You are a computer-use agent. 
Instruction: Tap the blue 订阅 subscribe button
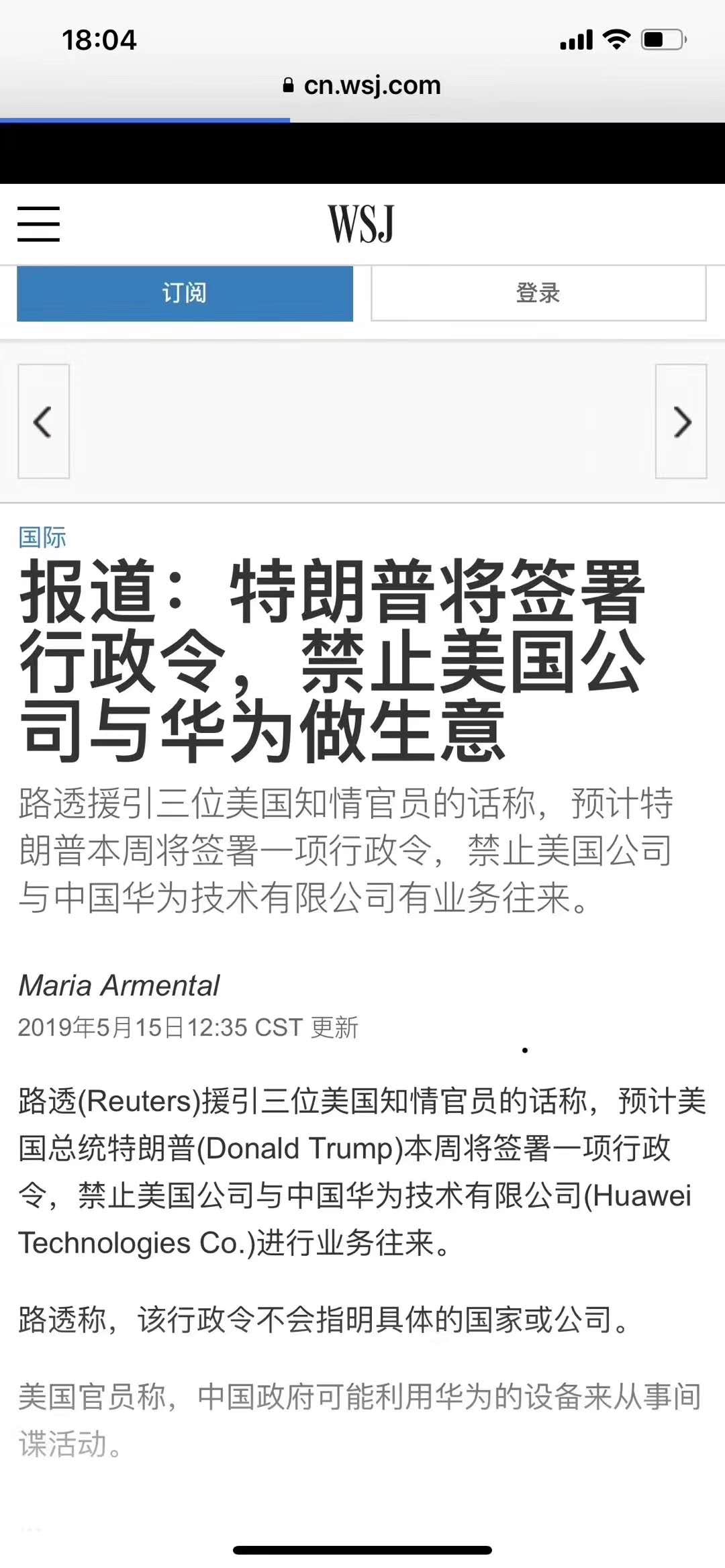coord(185,293)
